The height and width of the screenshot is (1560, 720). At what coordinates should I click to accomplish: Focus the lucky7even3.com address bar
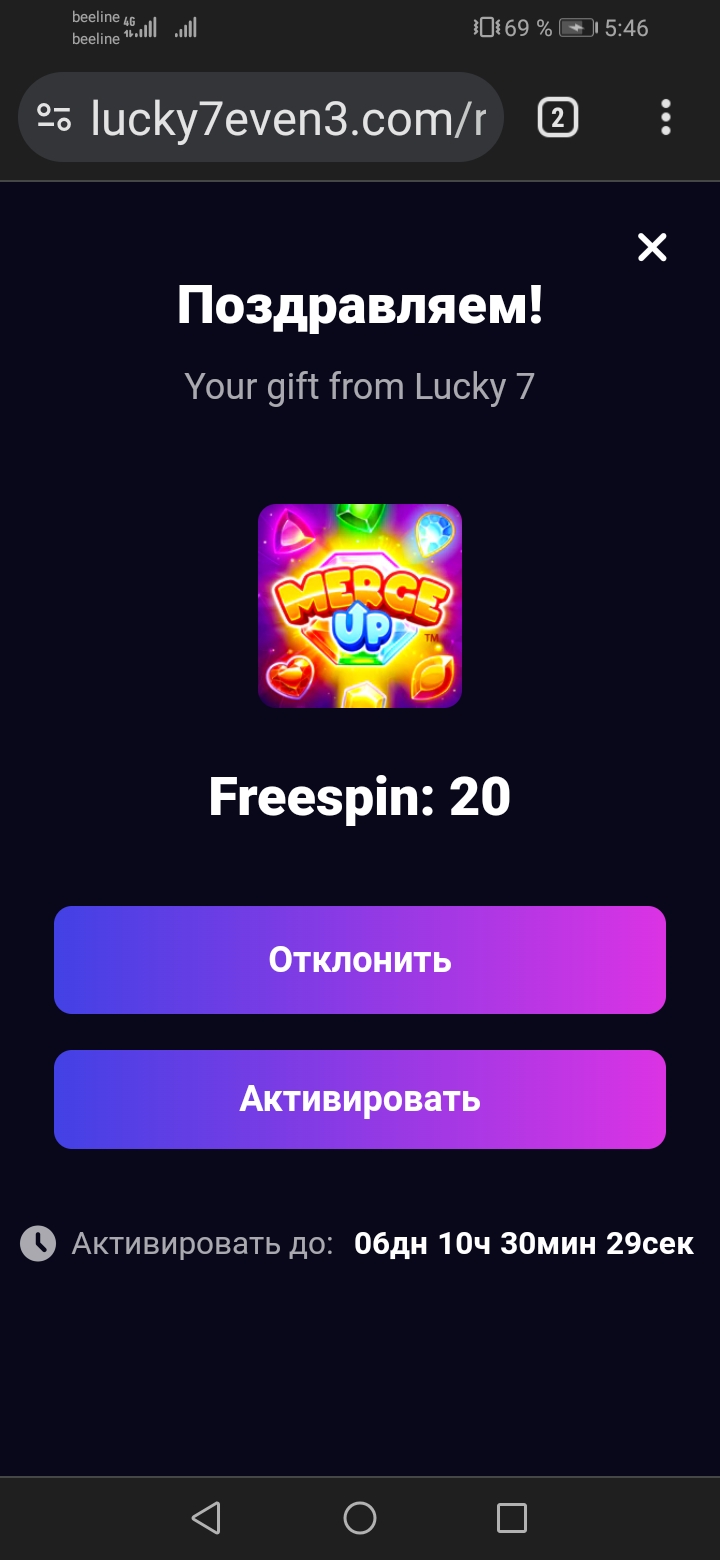click(288, 118)
